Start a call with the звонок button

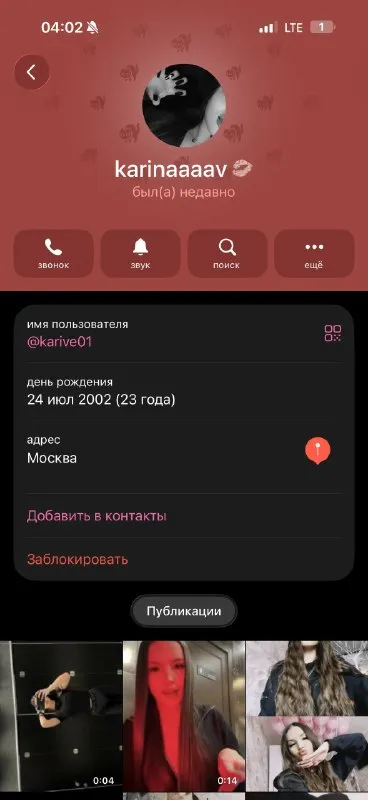click(53, 254)
